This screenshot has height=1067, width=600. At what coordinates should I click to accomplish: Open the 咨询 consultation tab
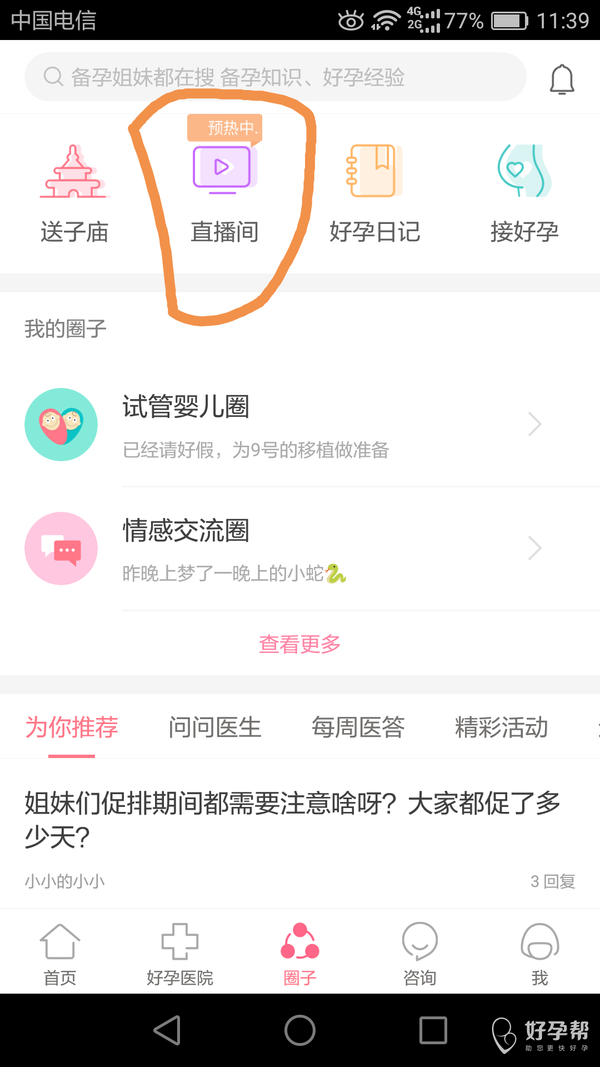(420, 954)
